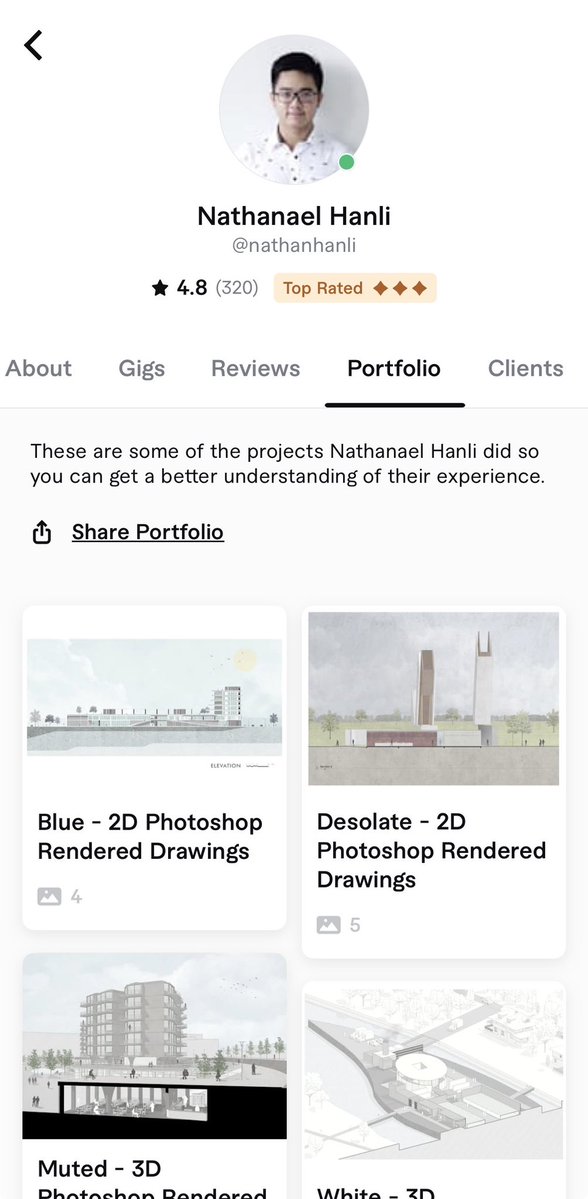Open the Muted - 3D project card
Screen dimensions: 588x1199
(154, 1075)
